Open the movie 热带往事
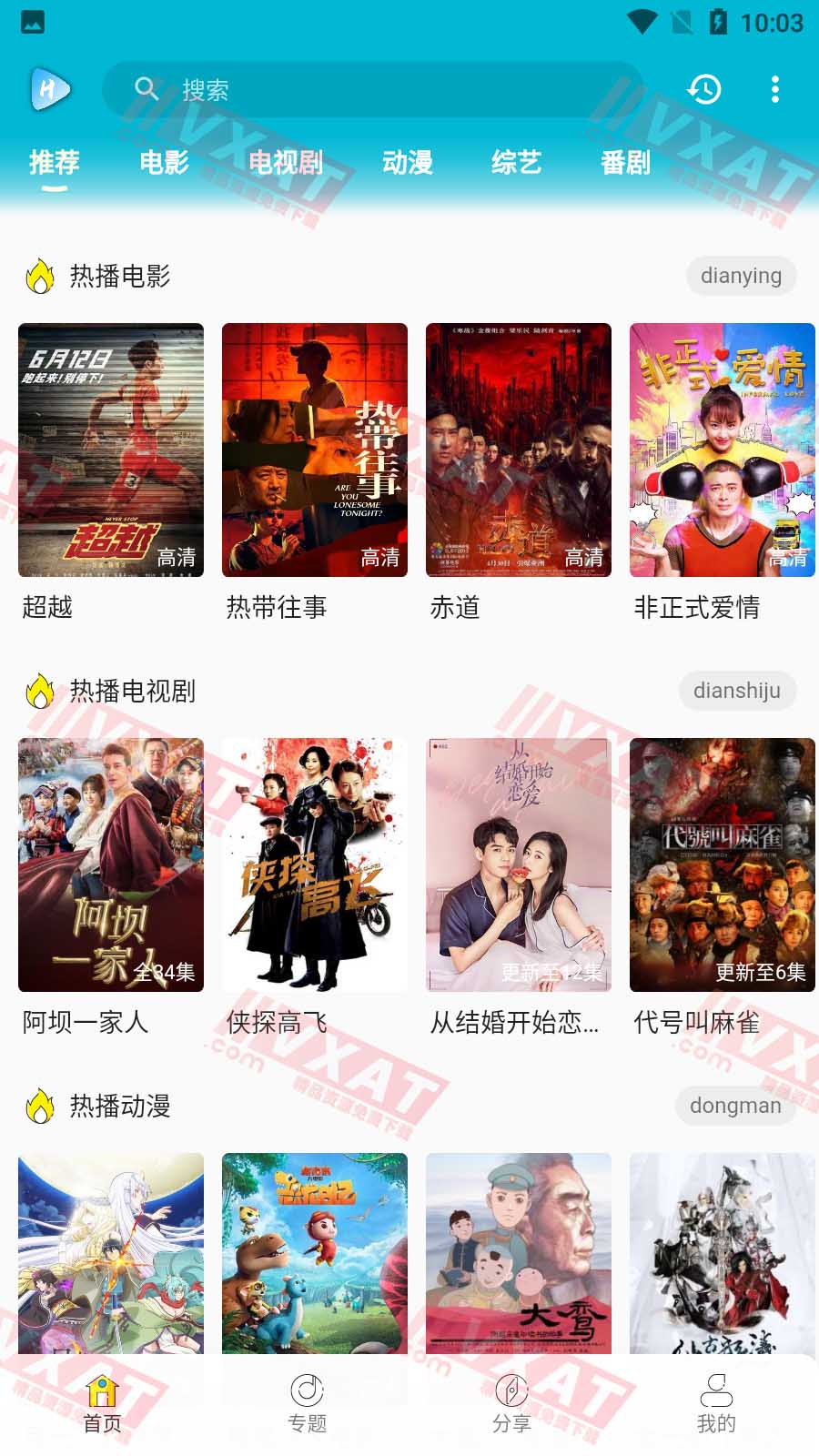This screenshot has height=1456, width=819. [315, 450]
